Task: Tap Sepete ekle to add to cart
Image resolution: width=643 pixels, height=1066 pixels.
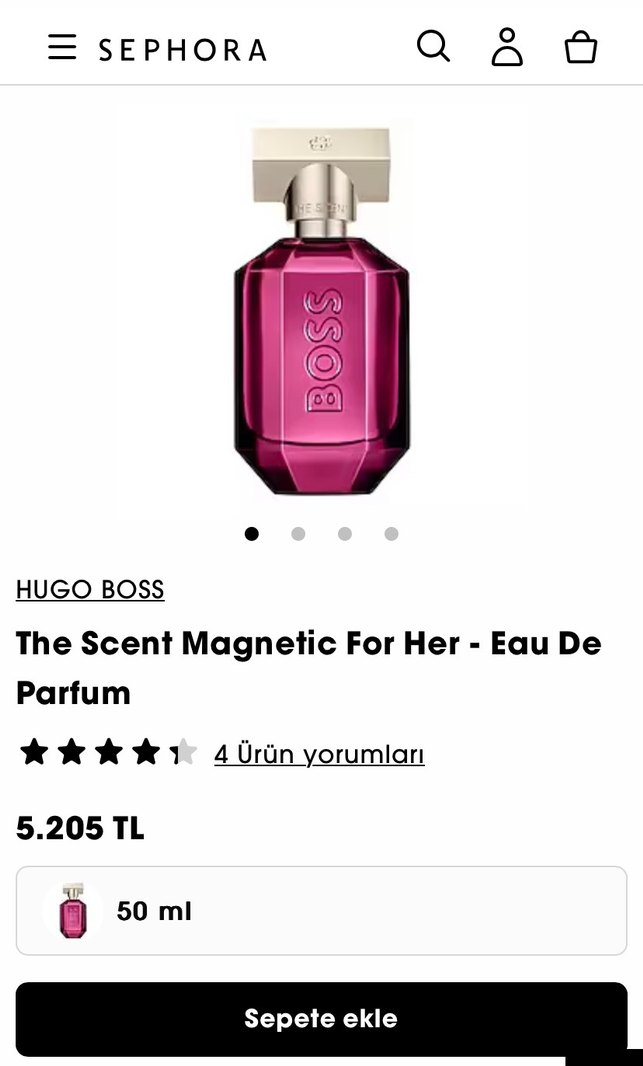Action: click(321, 1019)
